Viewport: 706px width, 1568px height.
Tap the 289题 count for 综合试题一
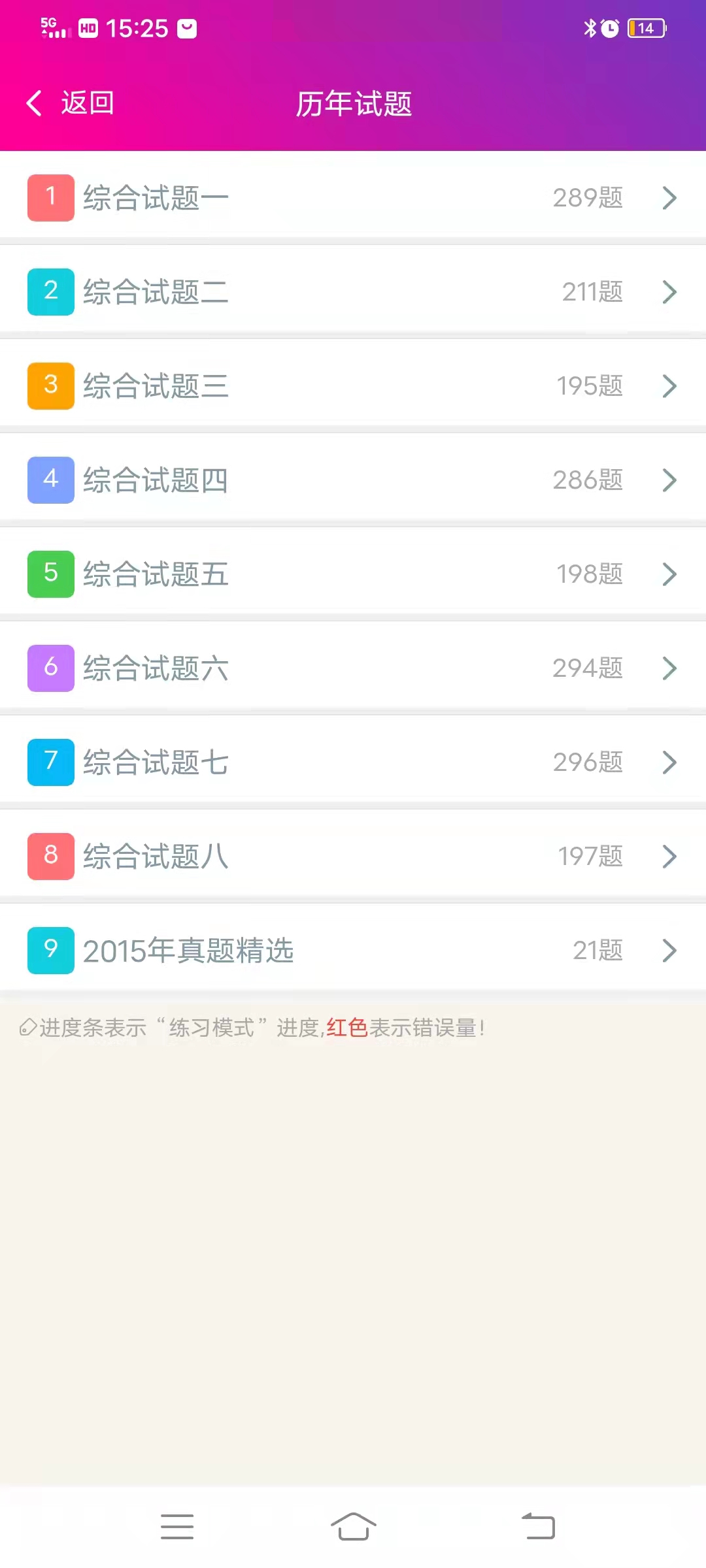(x=588, y=197)
